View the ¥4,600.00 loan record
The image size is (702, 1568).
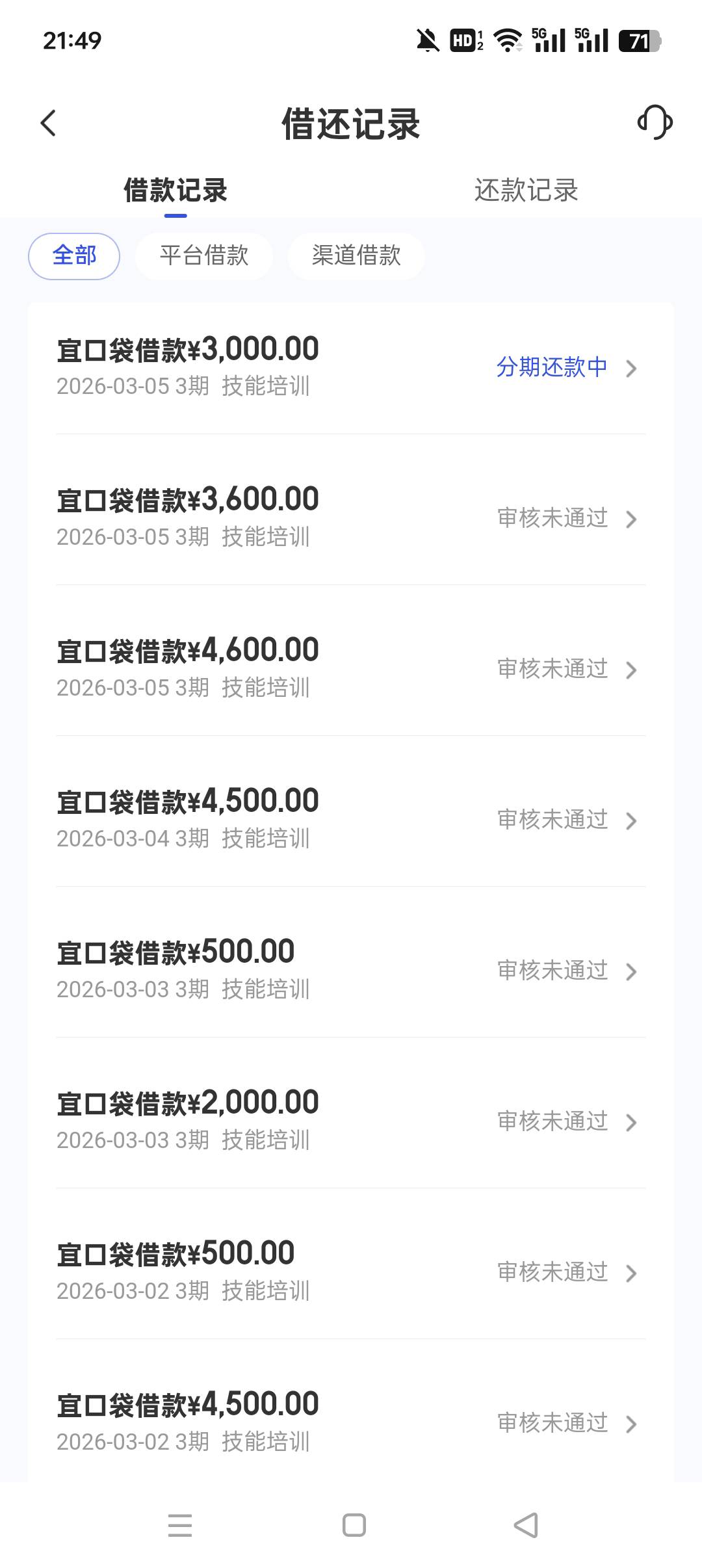(351, 669)
